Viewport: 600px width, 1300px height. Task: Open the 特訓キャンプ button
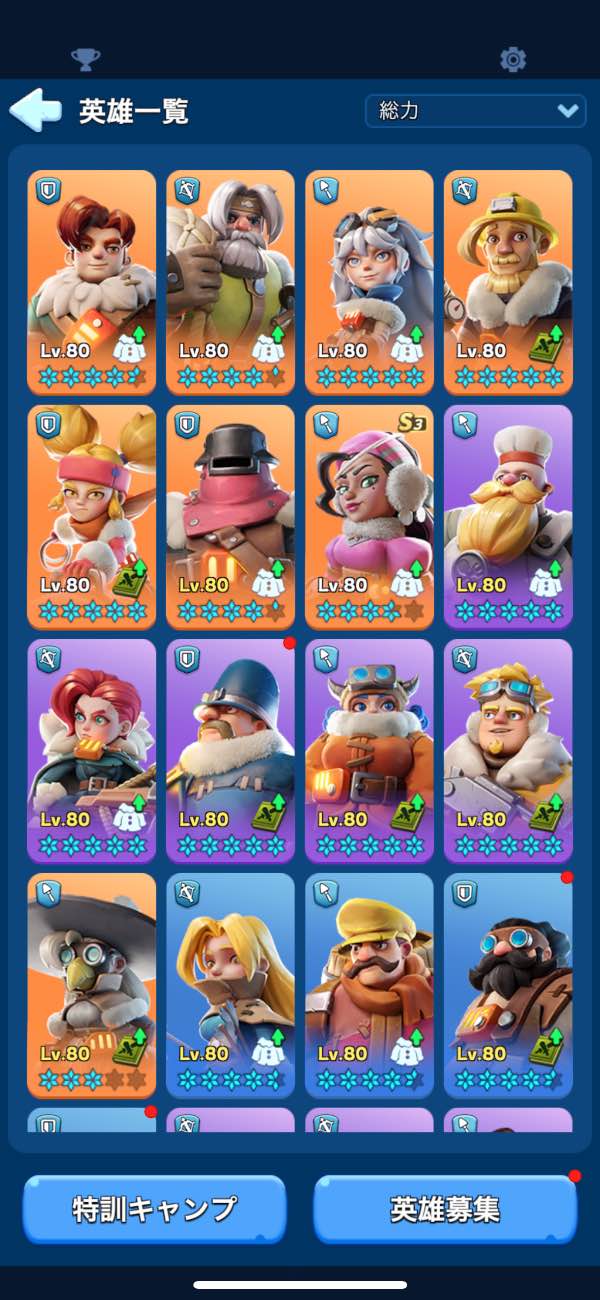coord(154,1209)
